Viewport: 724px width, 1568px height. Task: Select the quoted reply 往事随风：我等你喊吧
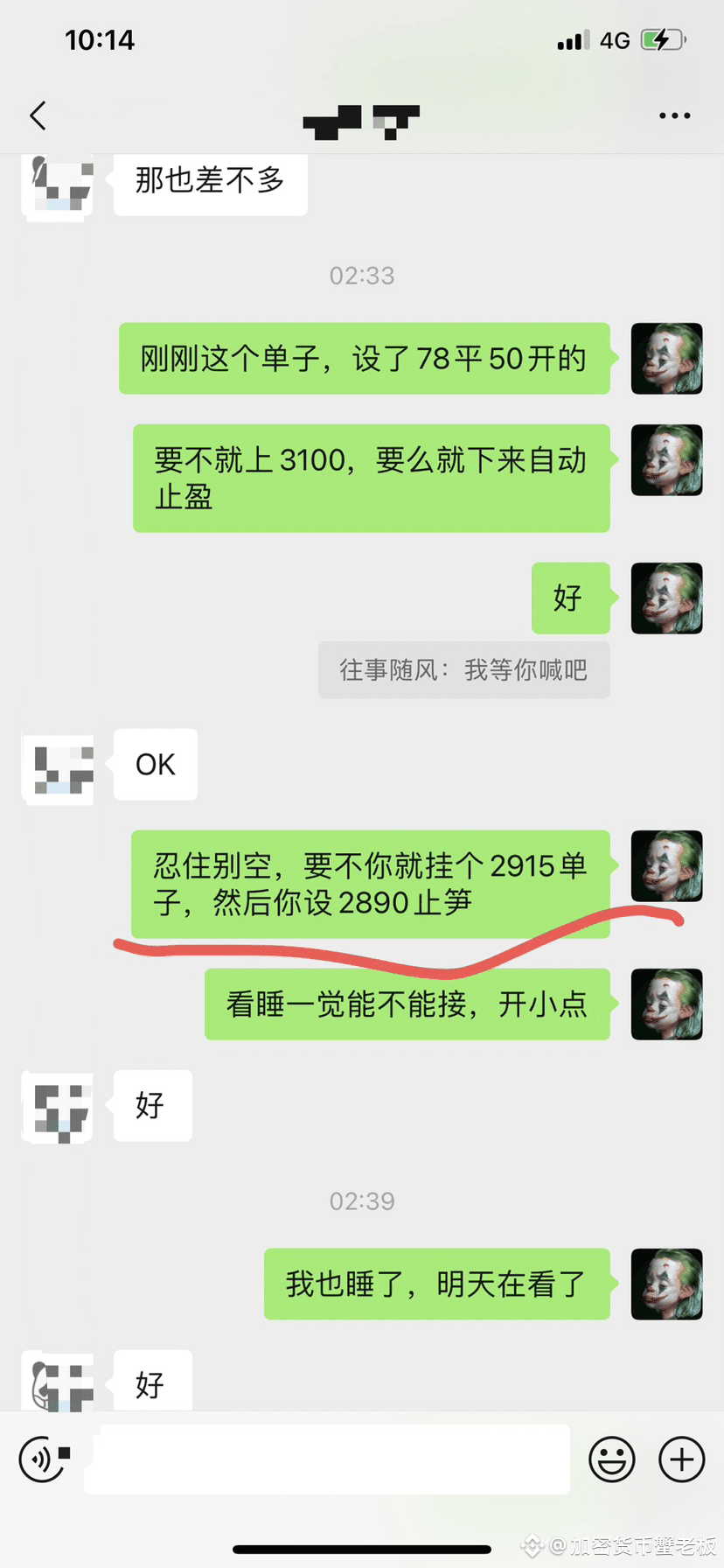pos(464,670)
